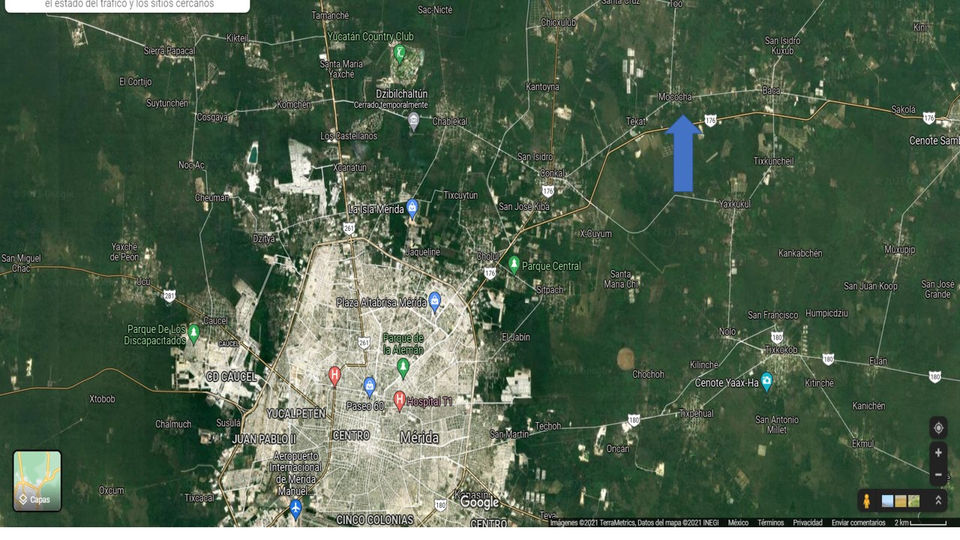
Task: Tap the Dzibilchaltún site marker
Action: pyautogui.click(x=414, y=121)
